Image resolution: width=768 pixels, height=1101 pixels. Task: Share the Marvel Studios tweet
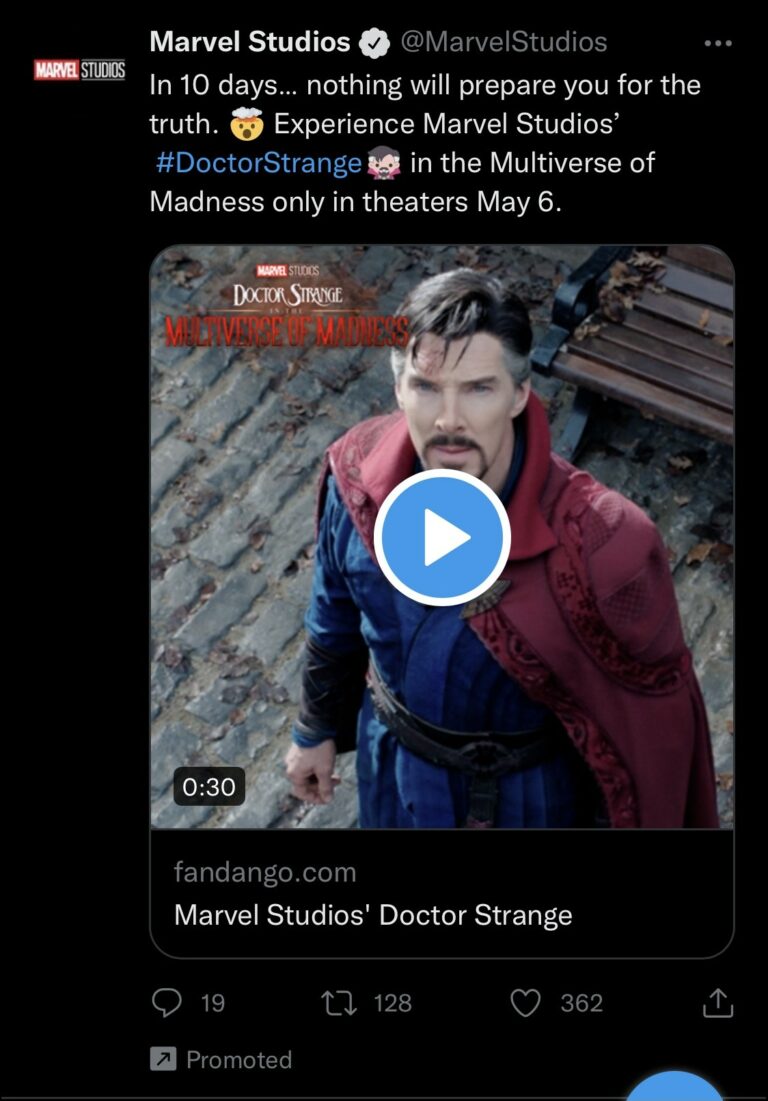point(718,1003)
